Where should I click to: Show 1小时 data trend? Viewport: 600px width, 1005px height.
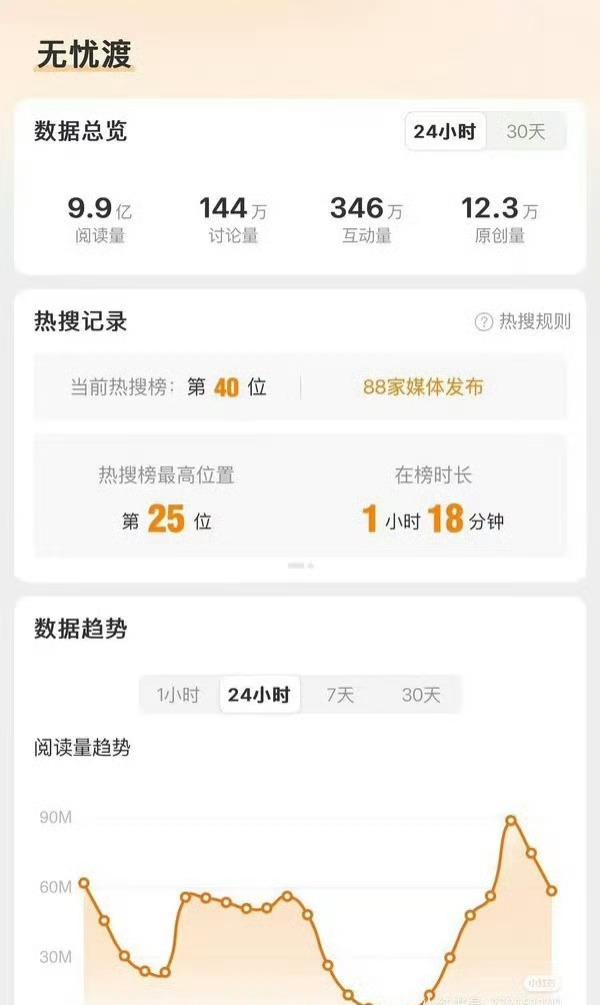179,695
